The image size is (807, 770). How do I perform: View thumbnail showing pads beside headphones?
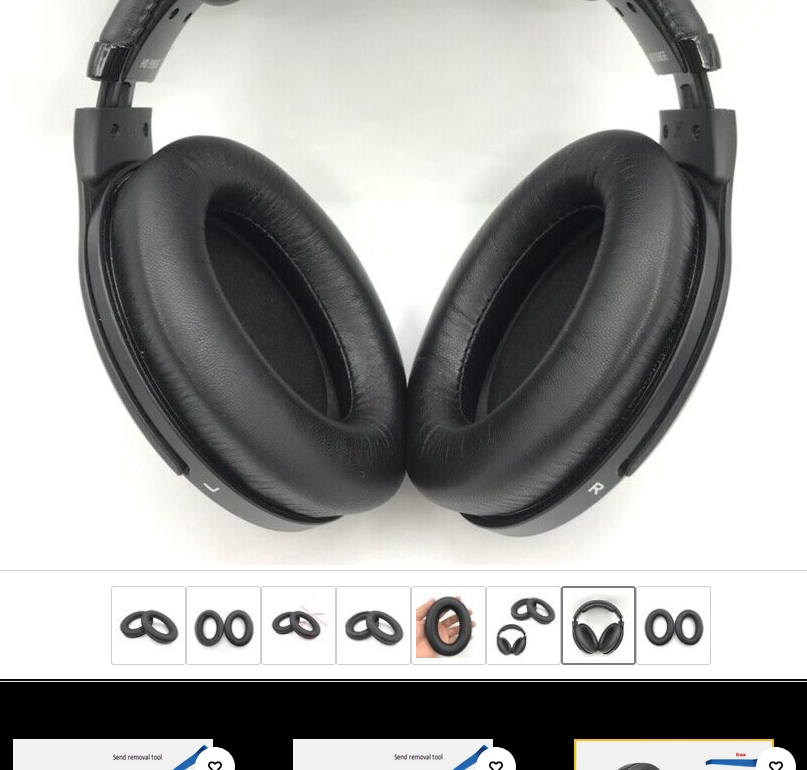[523, 626]
